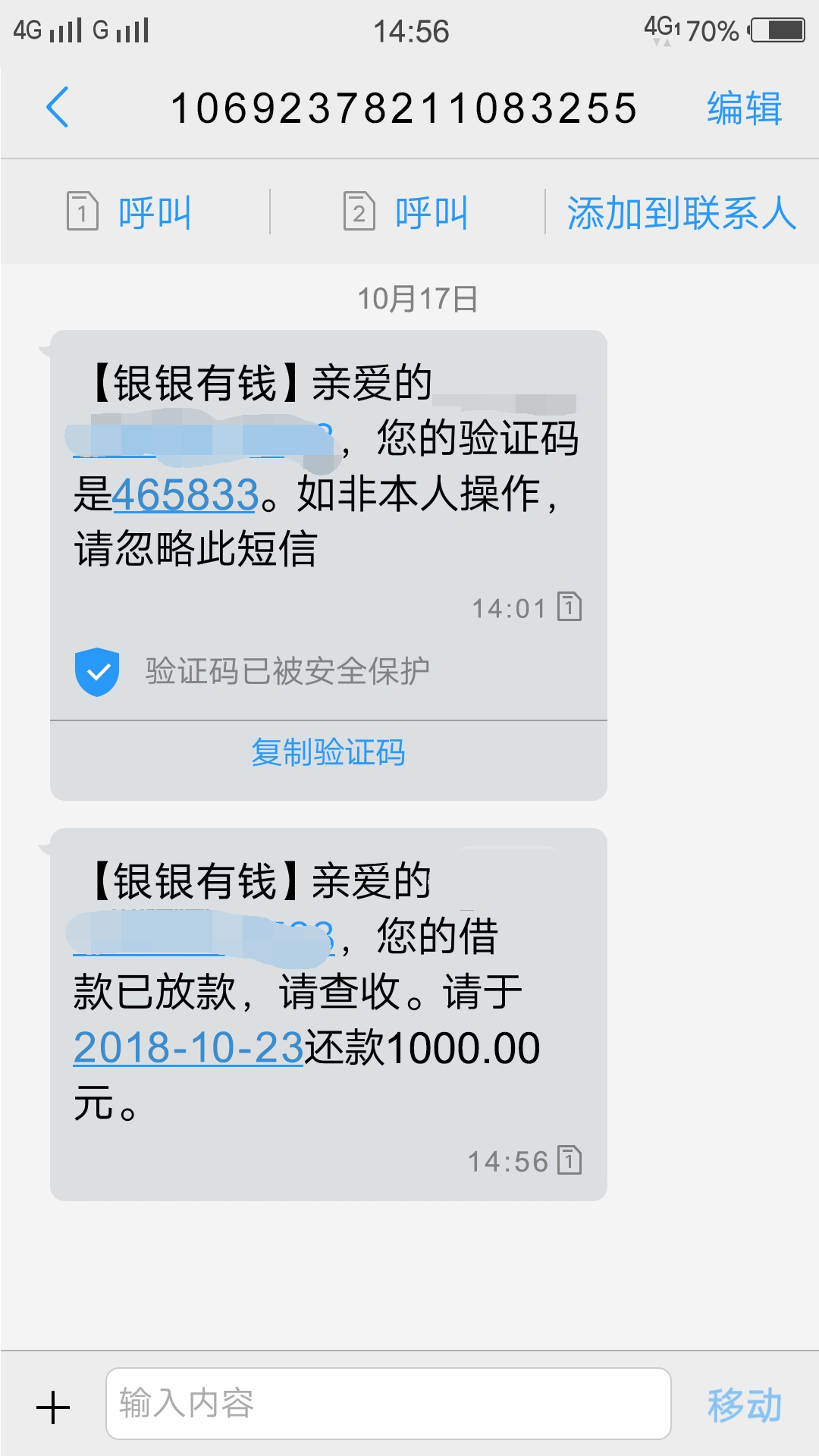Screen dimensions: 819x1456
Task: Tap the verification code 465833 link
Action: click(186, 494)
